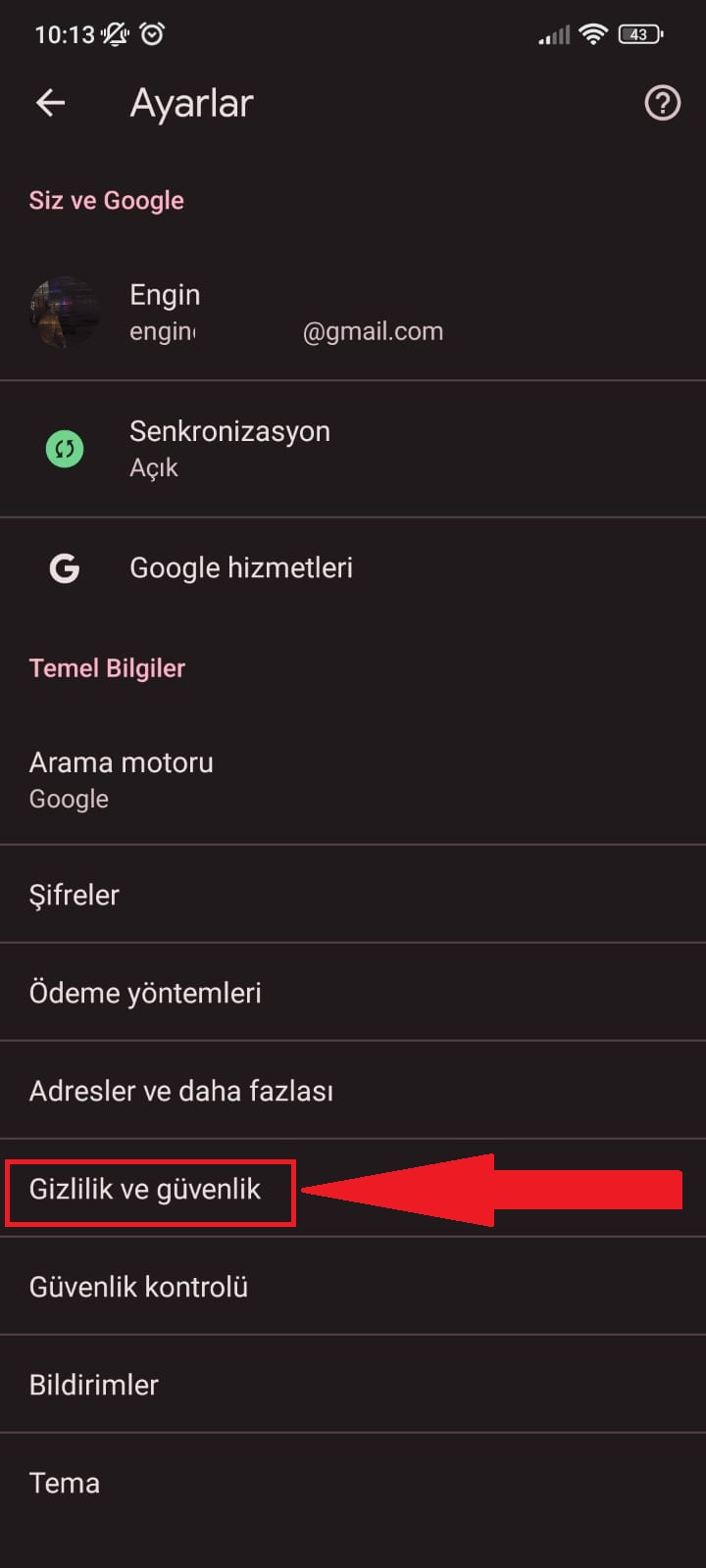Open Gizlilik ve güvenlik settings

click(x=145, y=1190)
